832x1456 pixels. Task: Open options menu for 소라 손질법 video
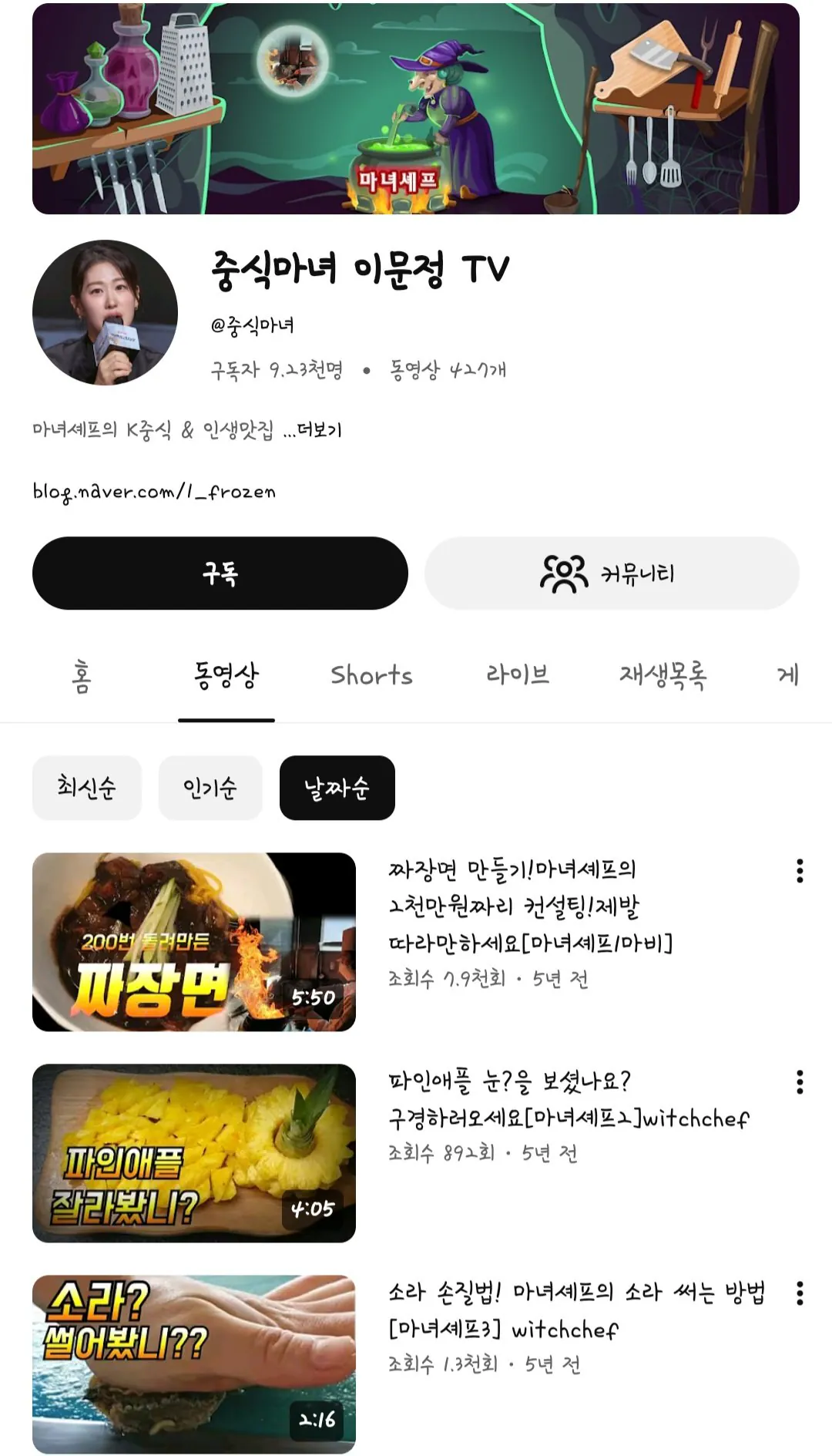[800, 1293]
